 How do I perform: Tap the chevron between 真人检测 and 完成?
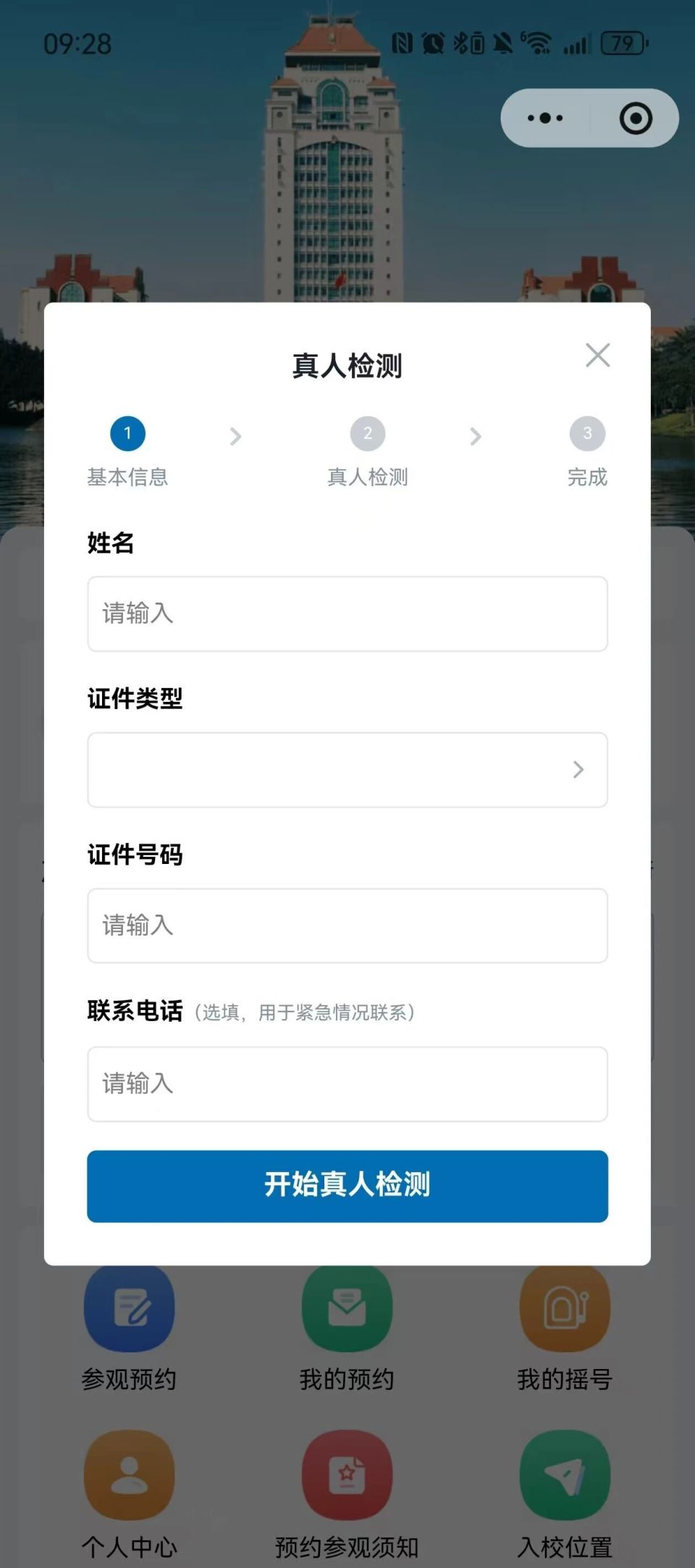coord(476,436)
